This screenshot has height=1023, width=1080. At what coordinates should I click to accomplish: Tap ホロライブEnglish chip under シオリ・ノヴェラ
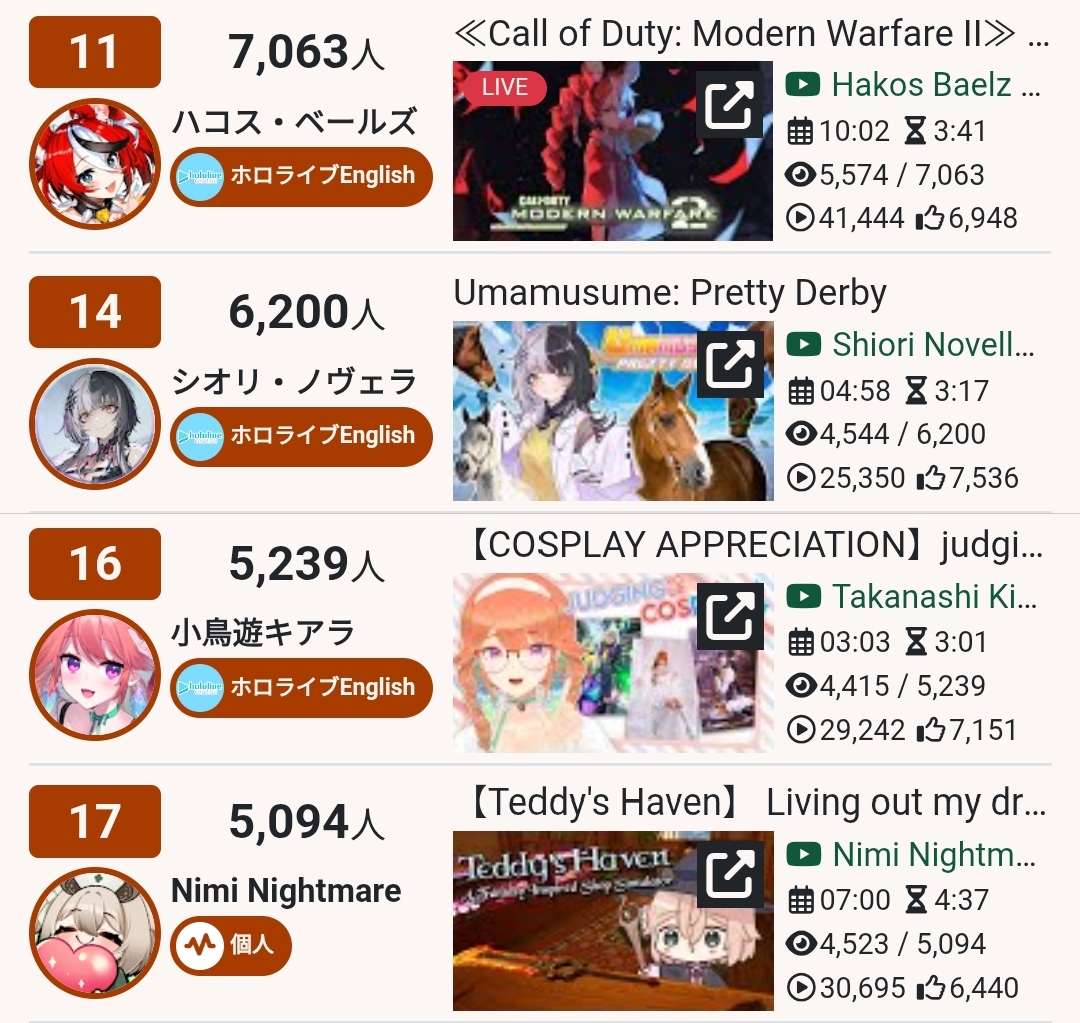pos(301,437)
